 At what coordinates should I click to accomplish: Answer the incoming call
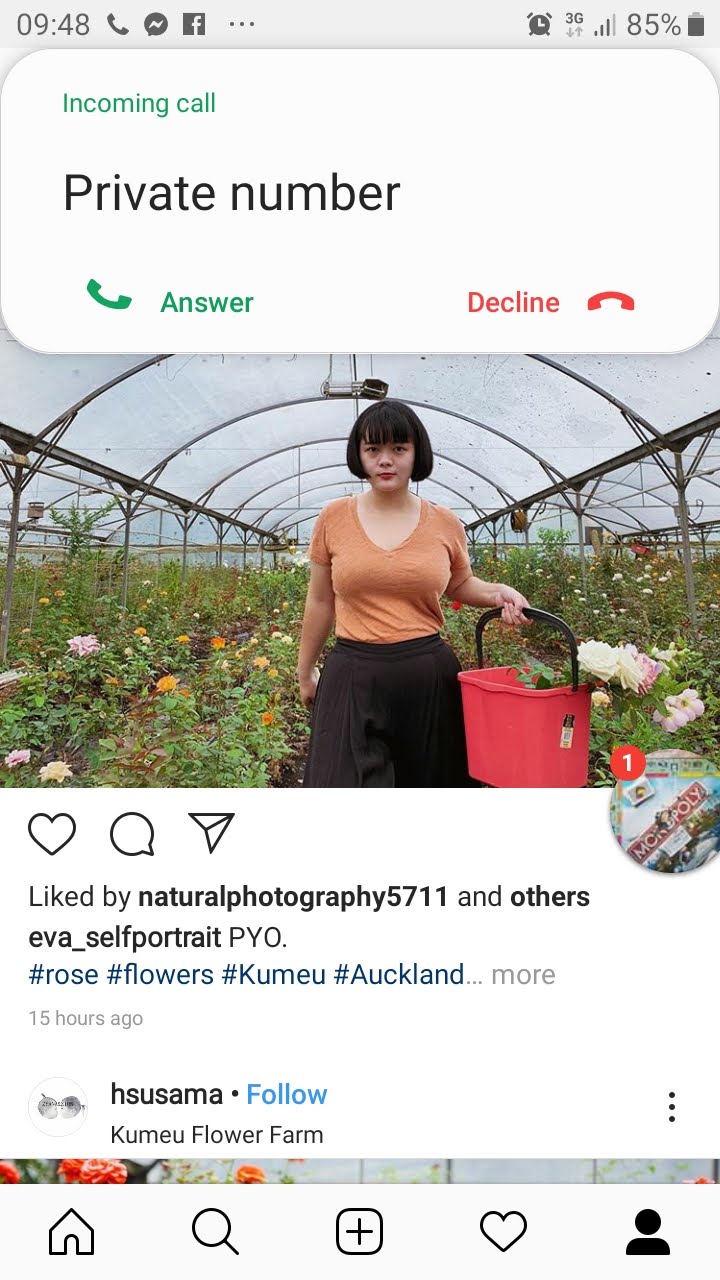point(172,301)
